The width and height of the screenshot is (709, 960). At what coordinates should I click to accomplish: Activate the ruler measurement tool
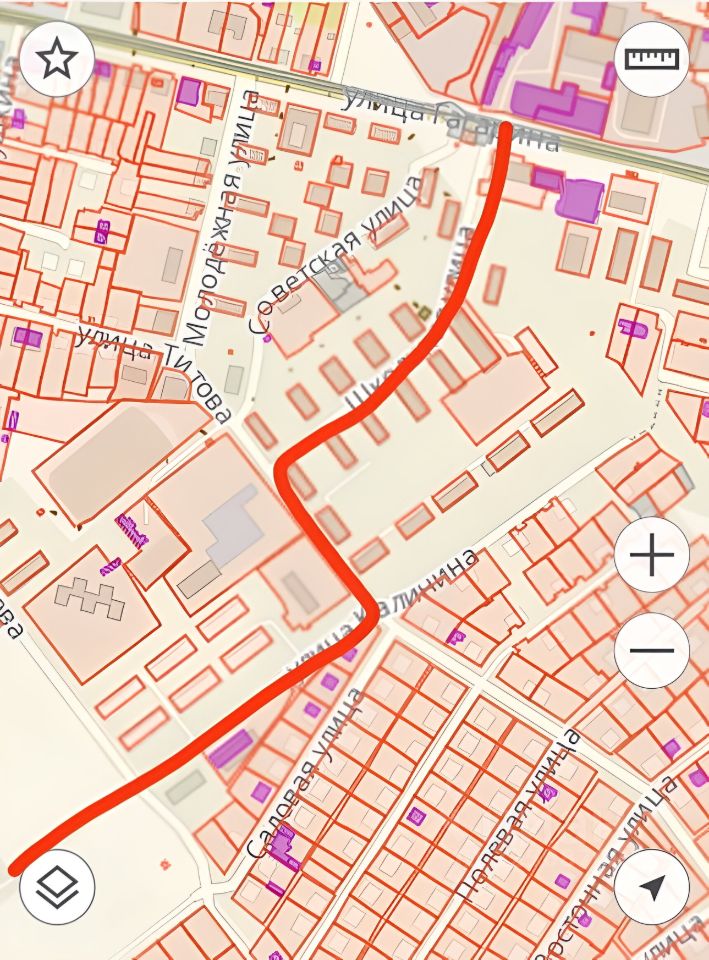(x=651, y=59)
